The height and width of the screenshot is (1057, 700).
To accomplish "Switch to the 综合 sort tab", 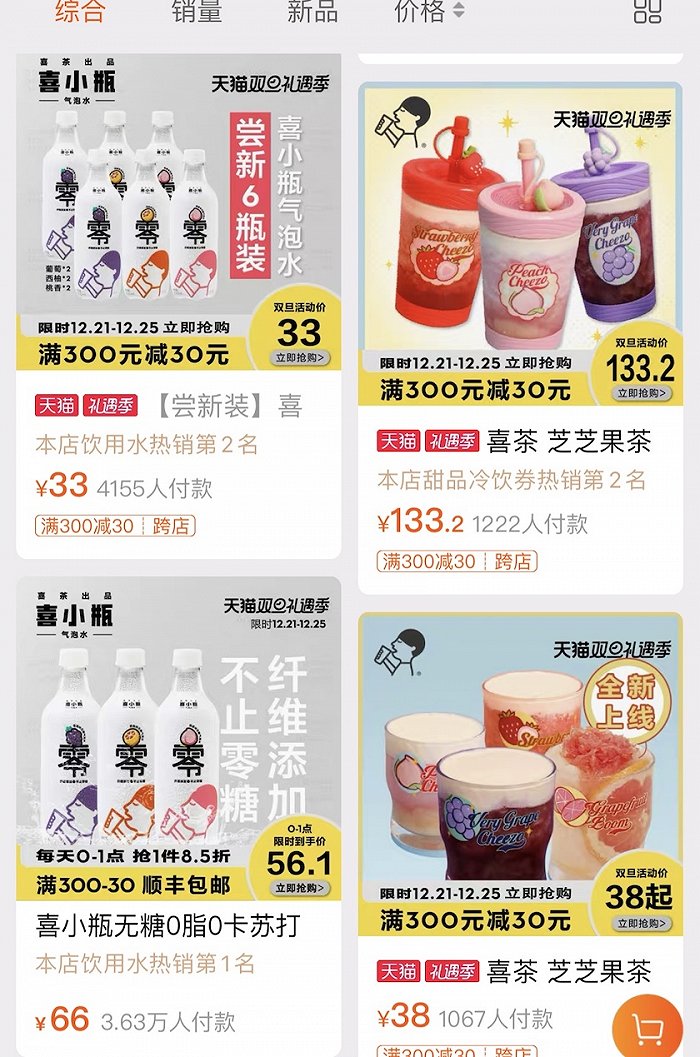I will point(79,12).
